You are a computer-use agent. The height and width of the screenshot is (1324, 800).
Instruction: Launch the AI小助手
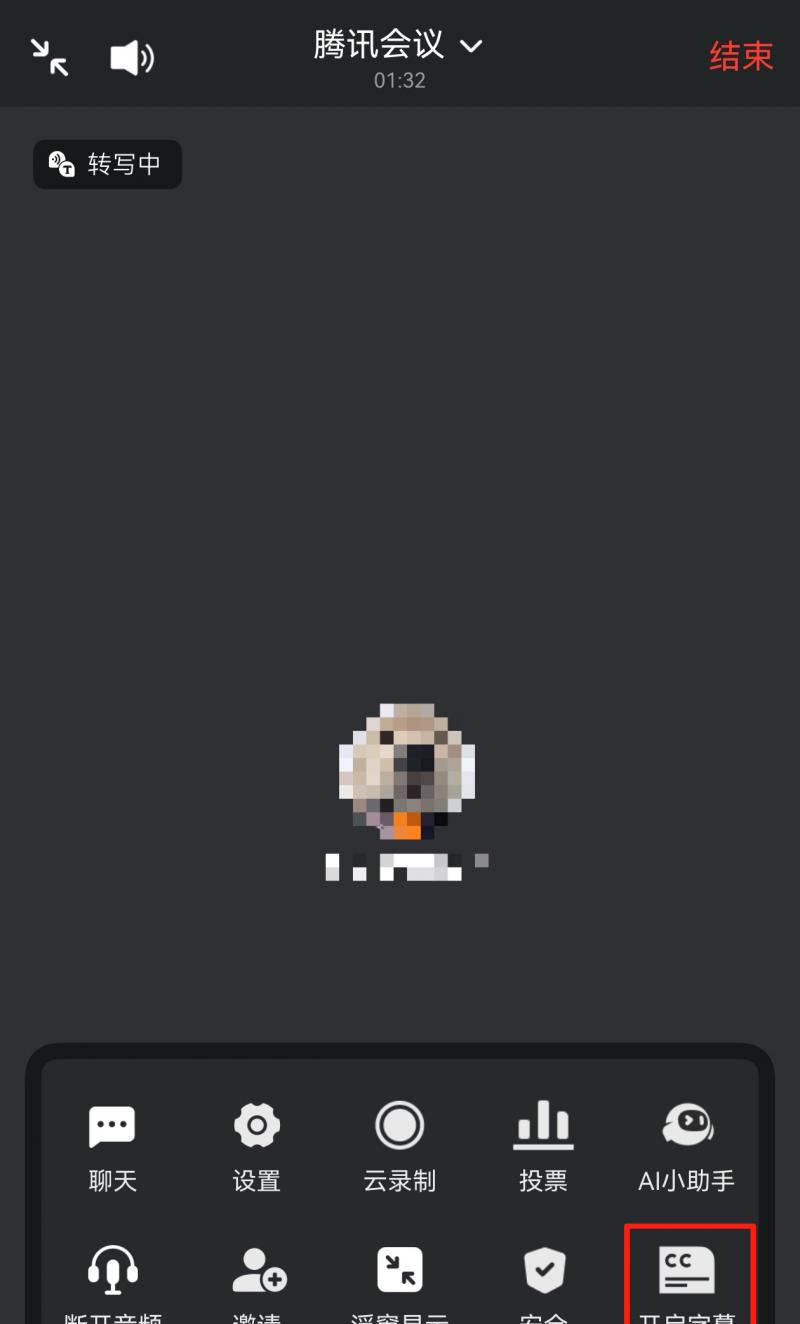687,1148
